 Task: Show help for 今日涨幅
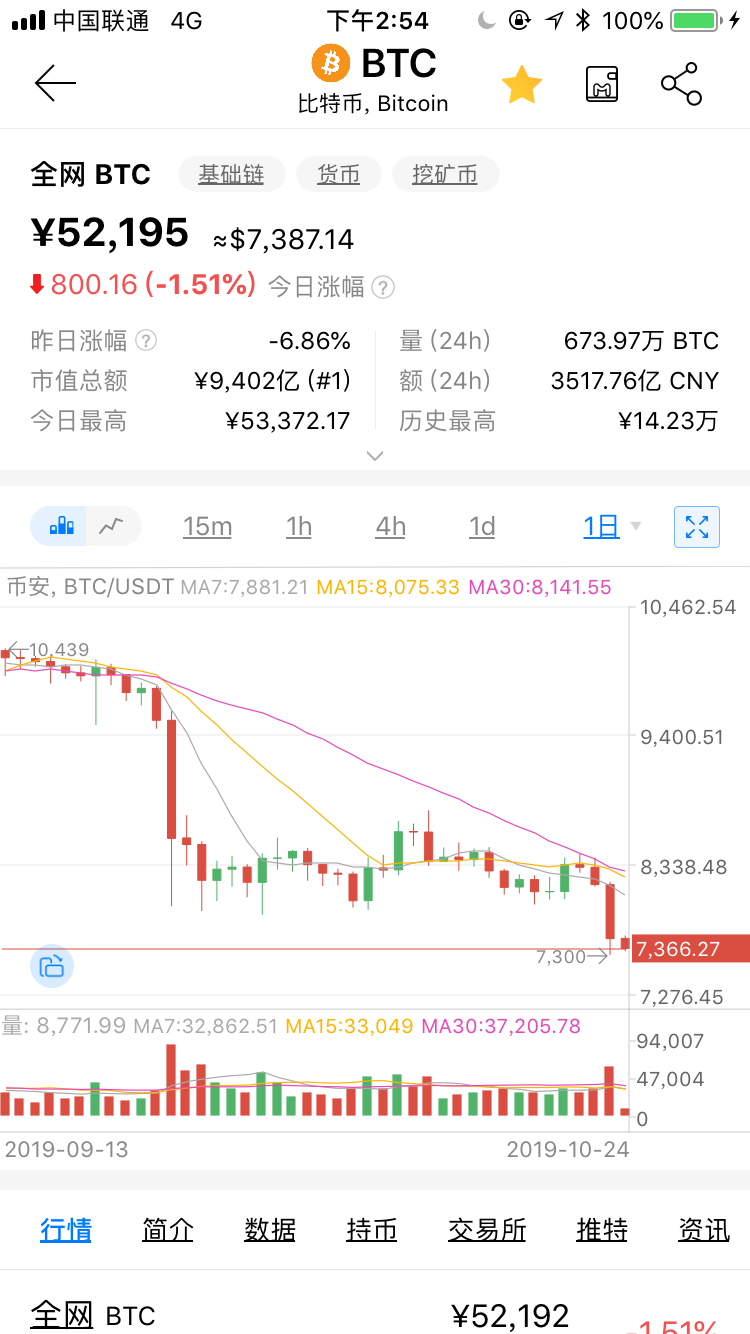coord(383,288)
